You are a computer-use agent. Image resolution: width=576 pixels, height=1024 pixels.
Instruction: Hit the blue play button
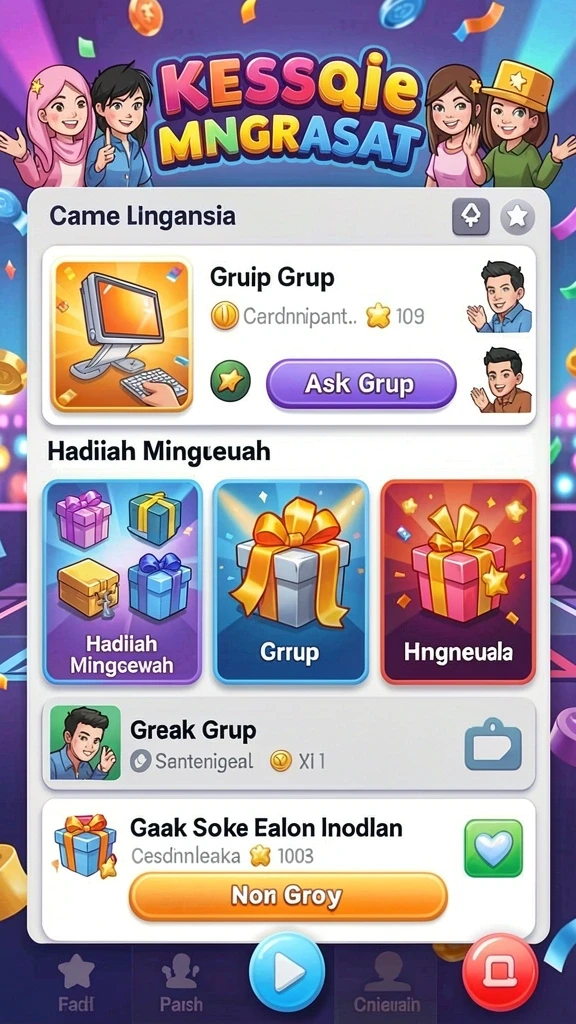pyautogui.click(x=287, y=972)
